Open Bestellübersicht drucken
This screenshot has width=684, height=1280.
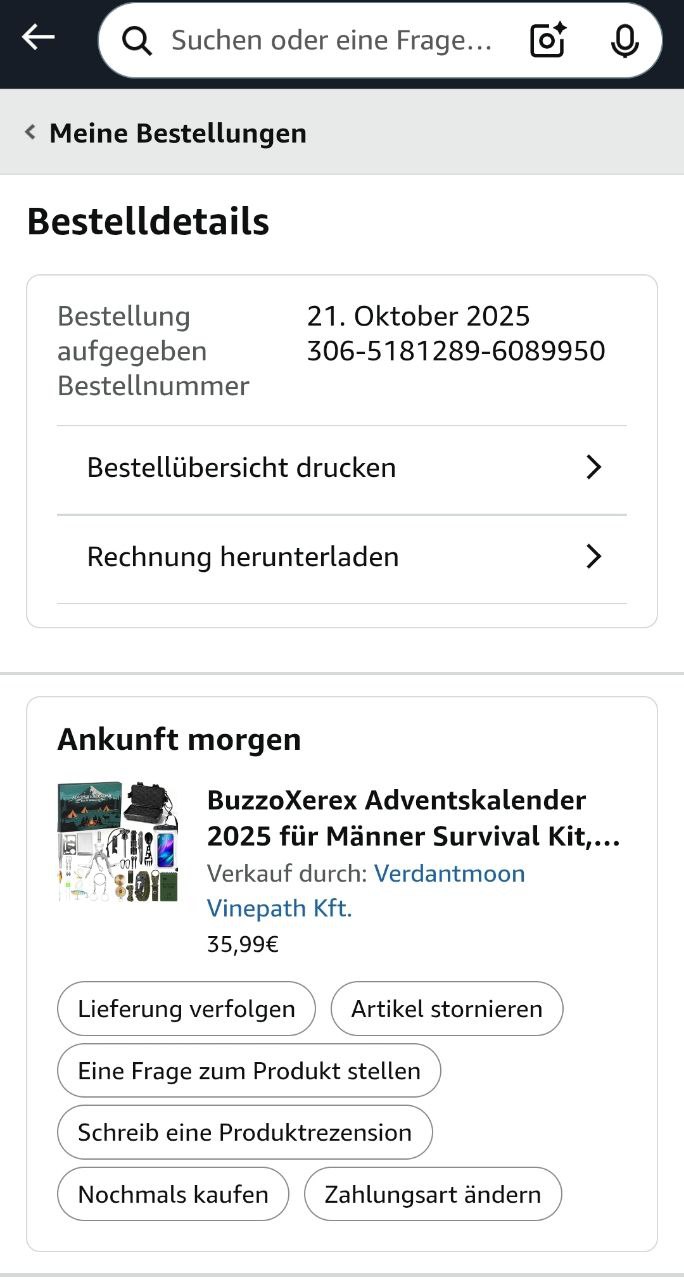[342, 468]
